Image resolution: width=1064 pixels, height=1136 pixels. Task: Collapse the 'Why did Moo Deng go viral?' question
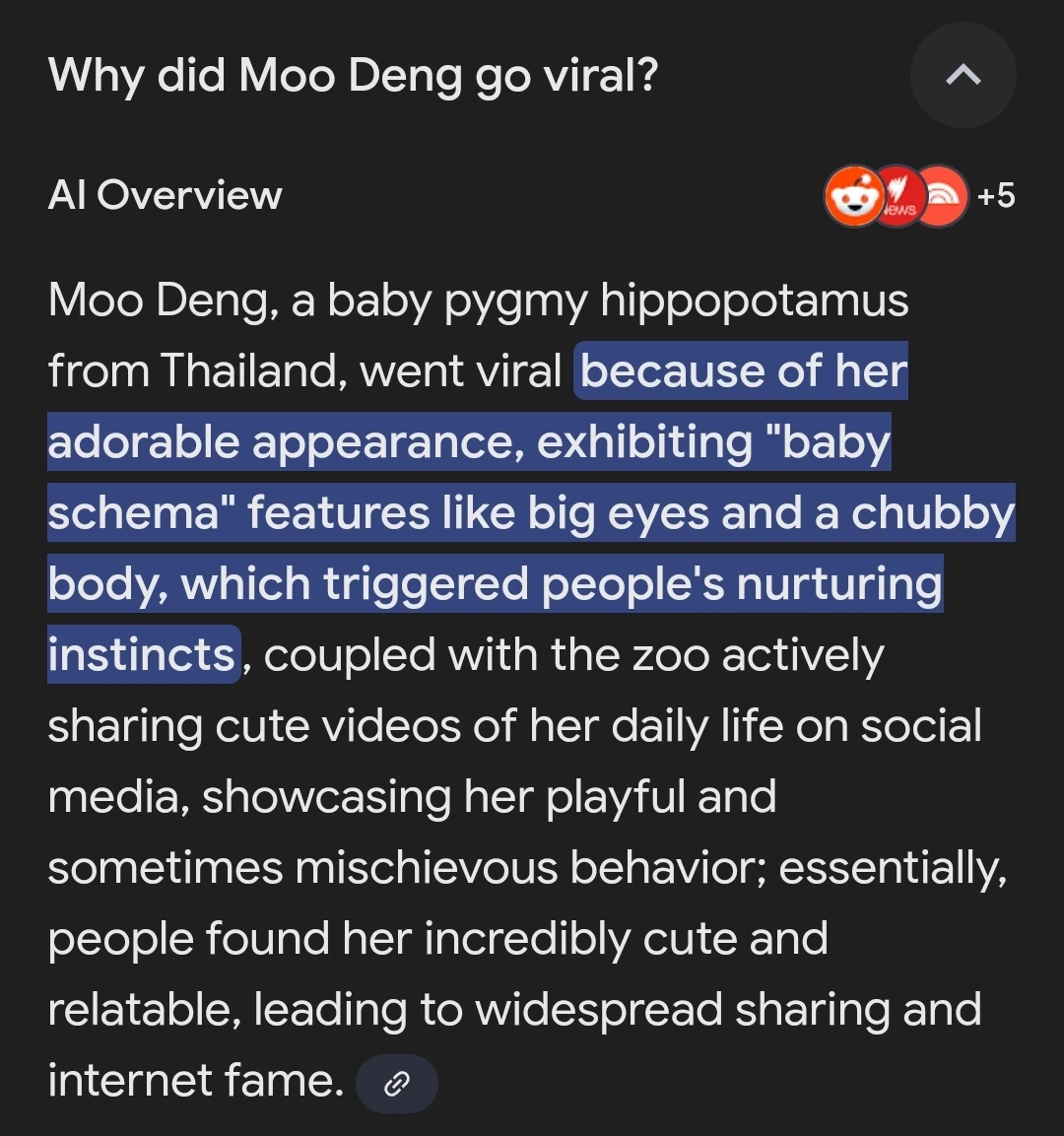click(x=963, y=75)
